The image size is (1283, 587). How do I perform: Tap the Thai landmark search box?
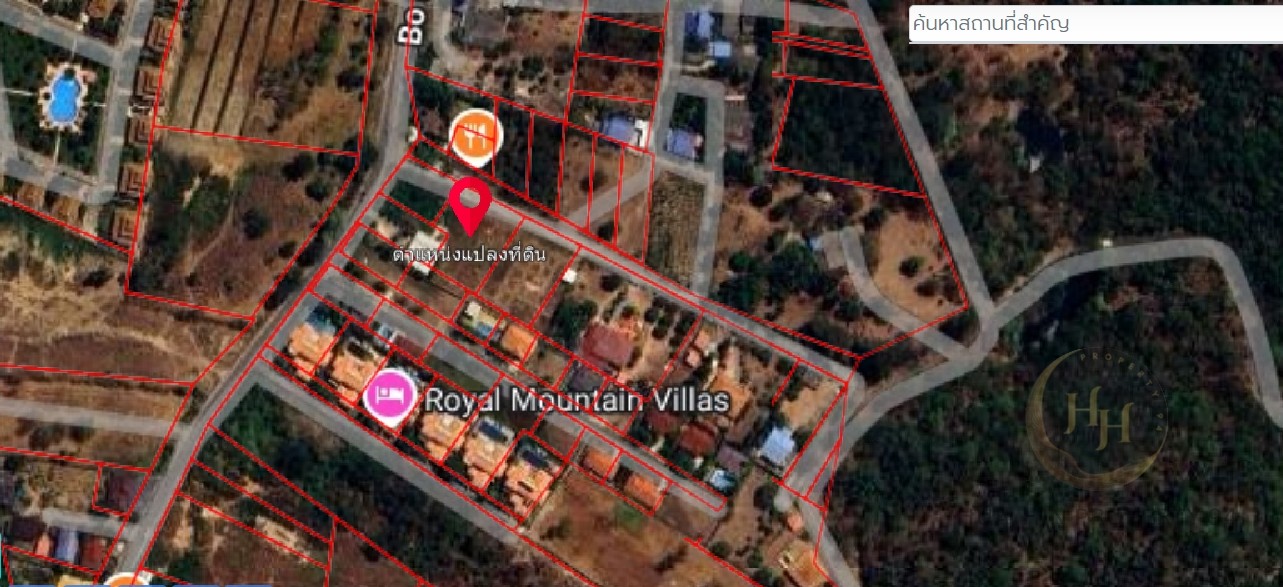point(1094,24)
